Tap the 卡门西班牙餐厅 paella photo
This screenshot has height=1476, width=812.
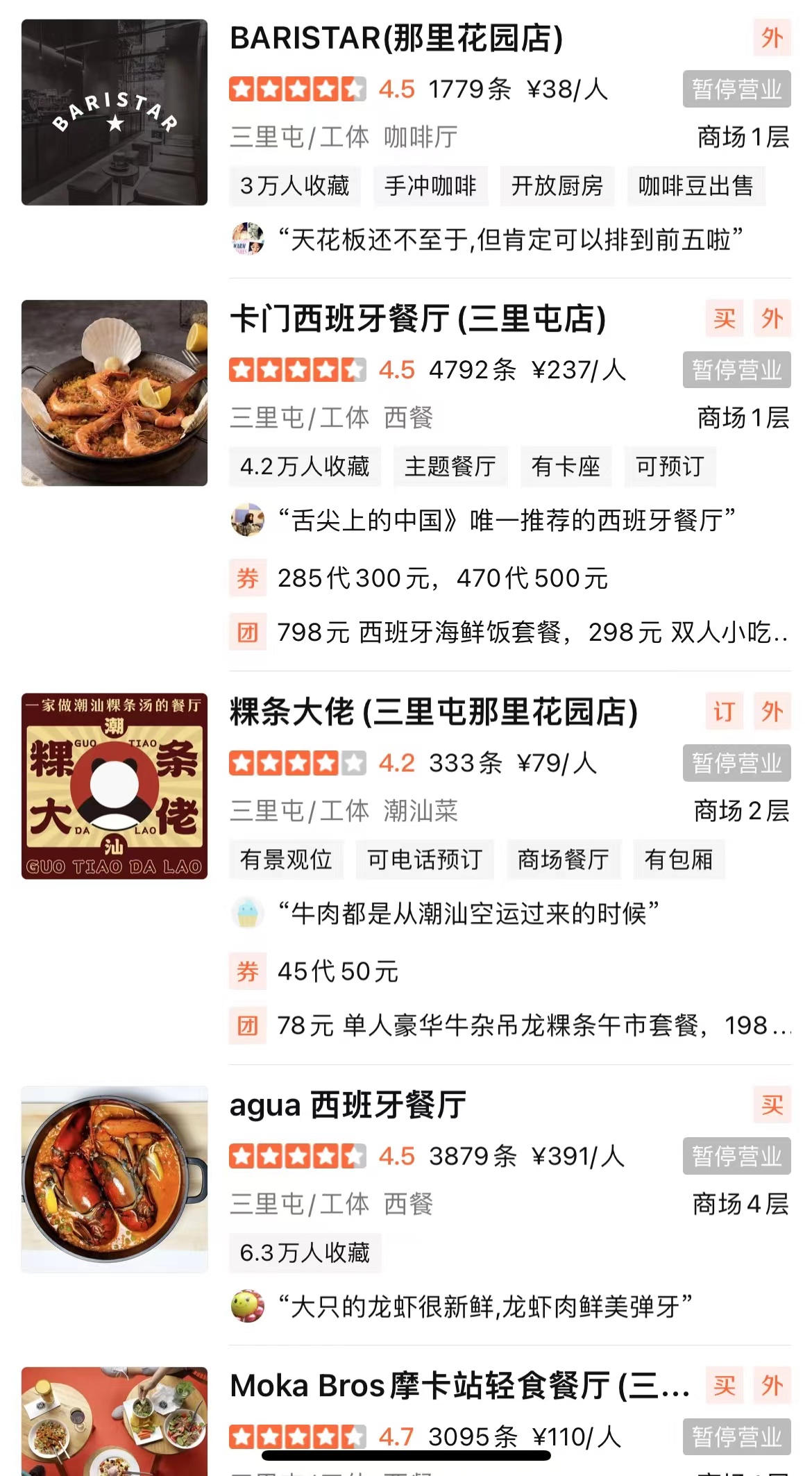tap(115, 393)
